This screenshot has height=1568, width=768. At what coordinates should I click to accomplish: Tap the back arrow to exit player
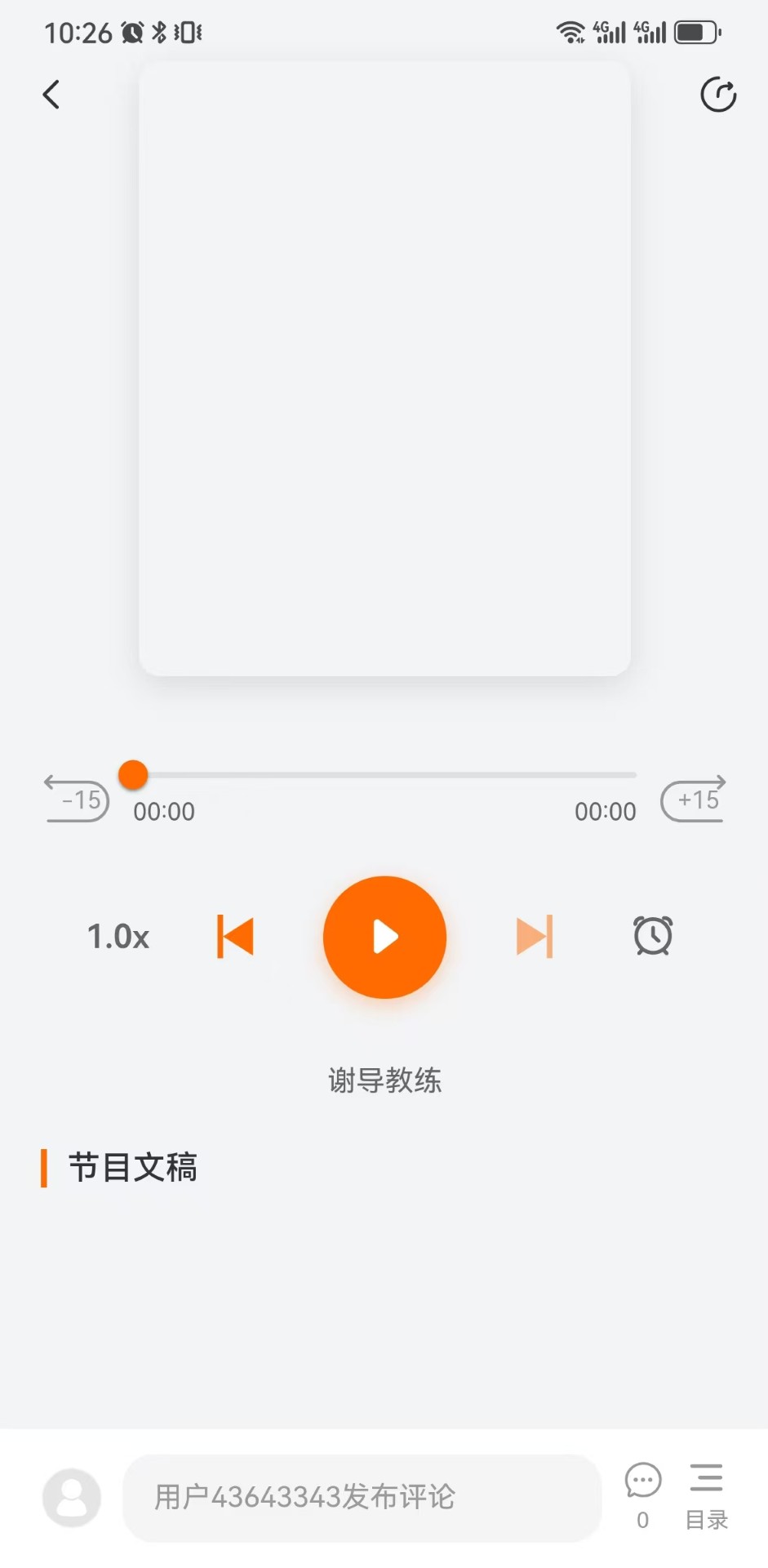(x=51, y=94)
